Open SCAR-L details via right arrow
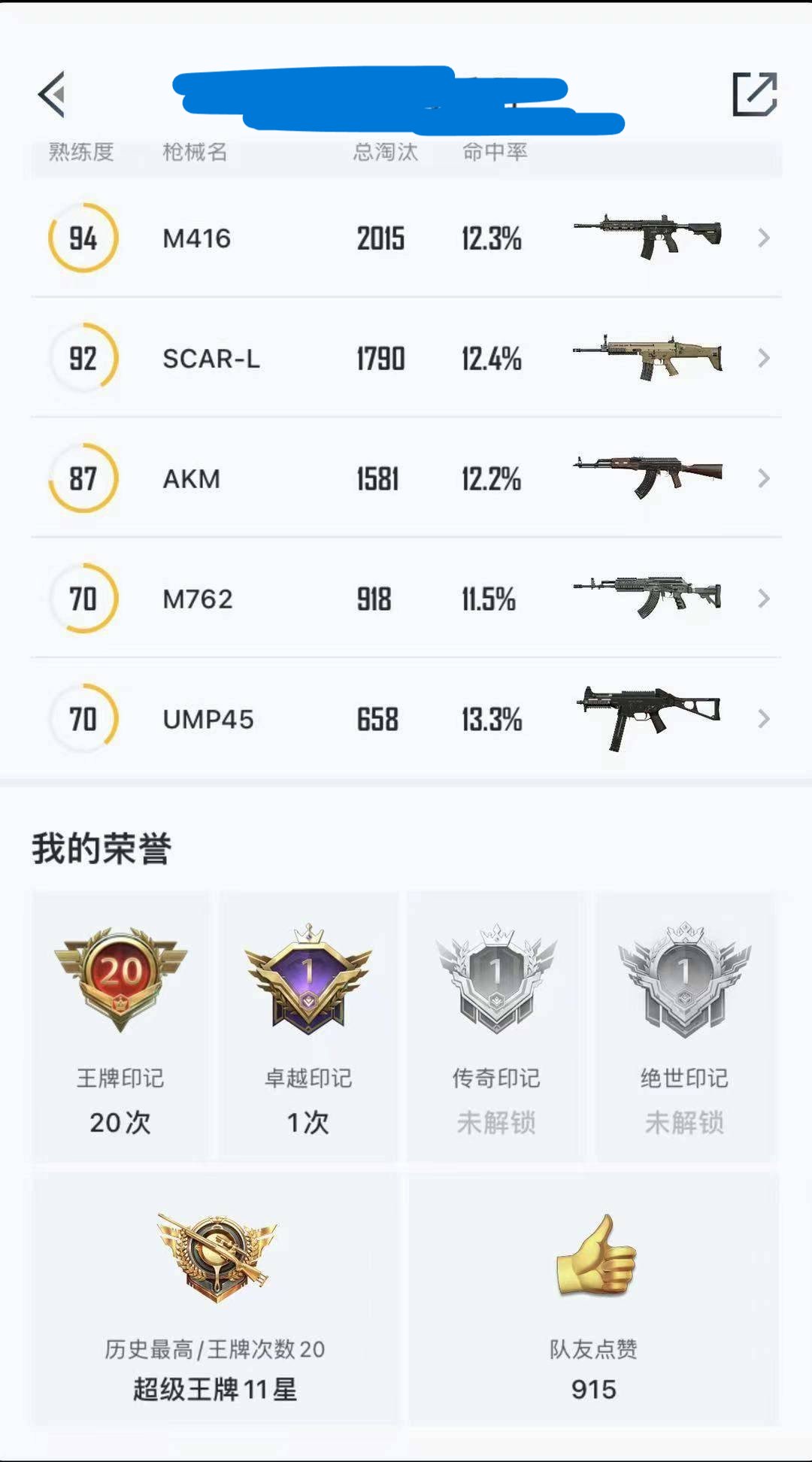This screenshot has width=812, height=1462. click(x=762, y=358)
